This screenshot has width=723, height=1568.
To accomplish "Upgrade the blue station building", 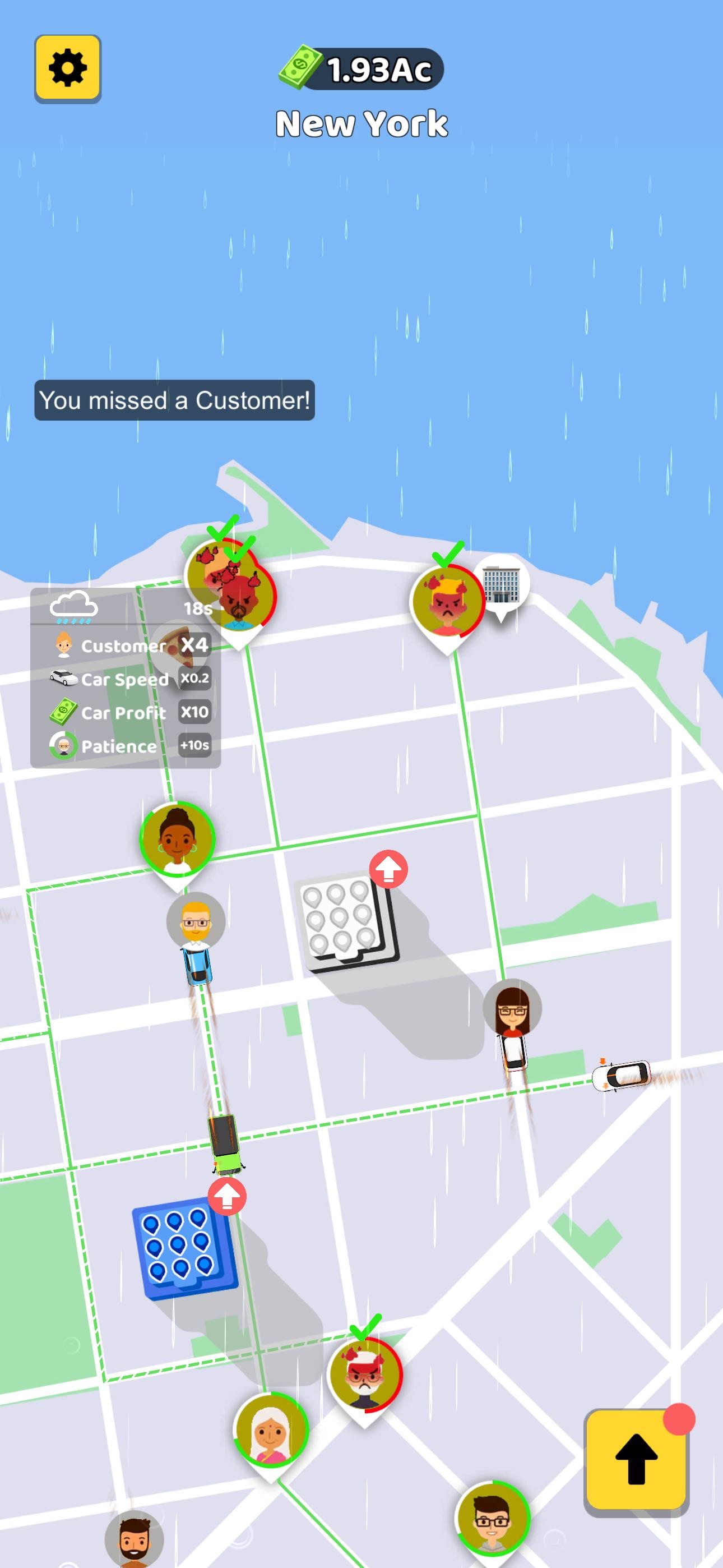I will 227,1197.
